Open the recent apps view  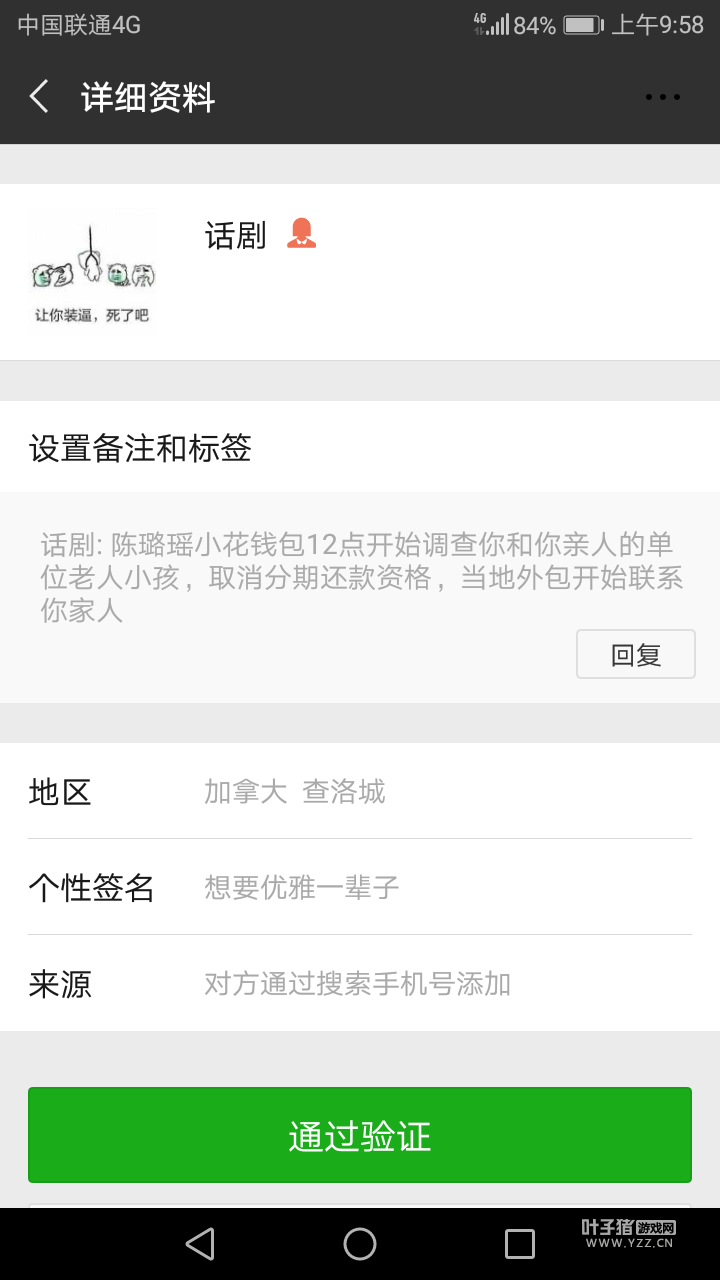pos(519,1244)
